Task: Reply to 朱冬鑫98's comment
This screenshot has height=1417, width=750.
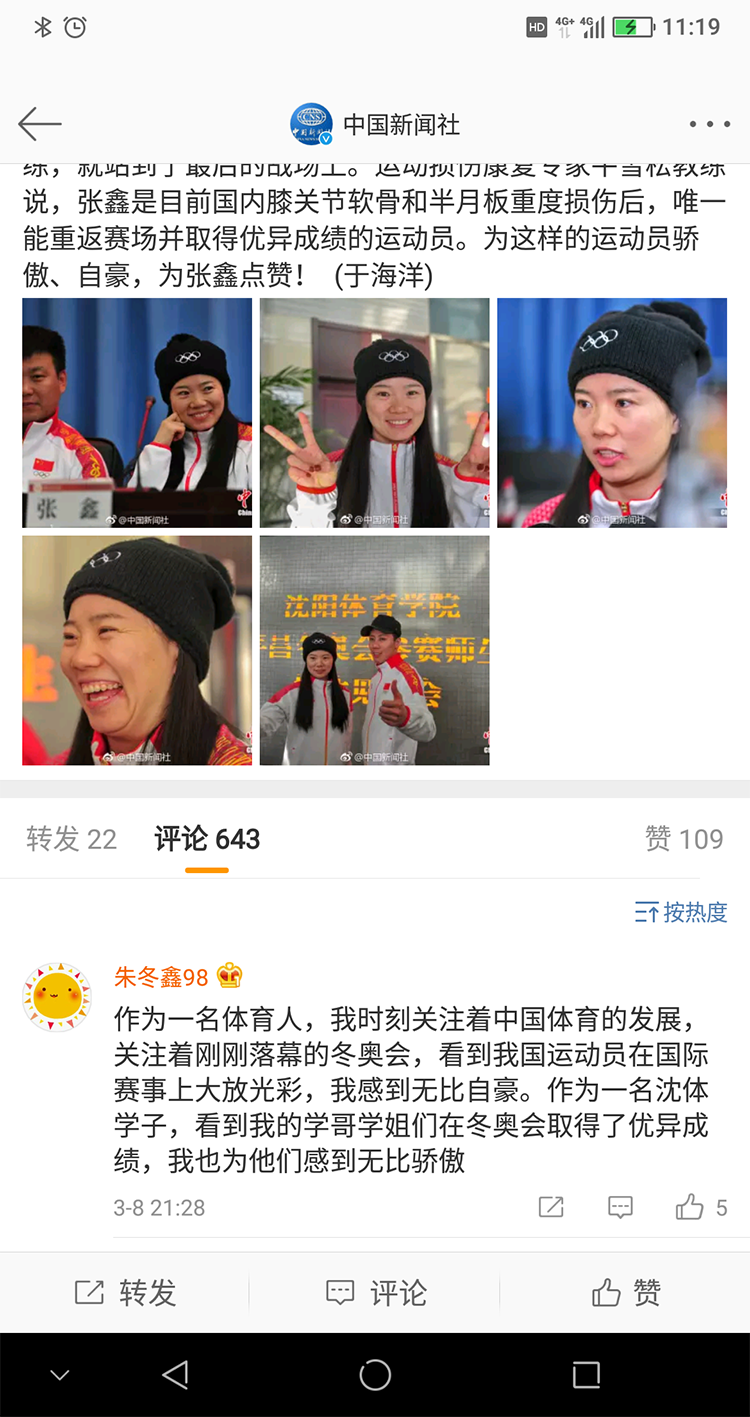Action: tap(620, 1207)
